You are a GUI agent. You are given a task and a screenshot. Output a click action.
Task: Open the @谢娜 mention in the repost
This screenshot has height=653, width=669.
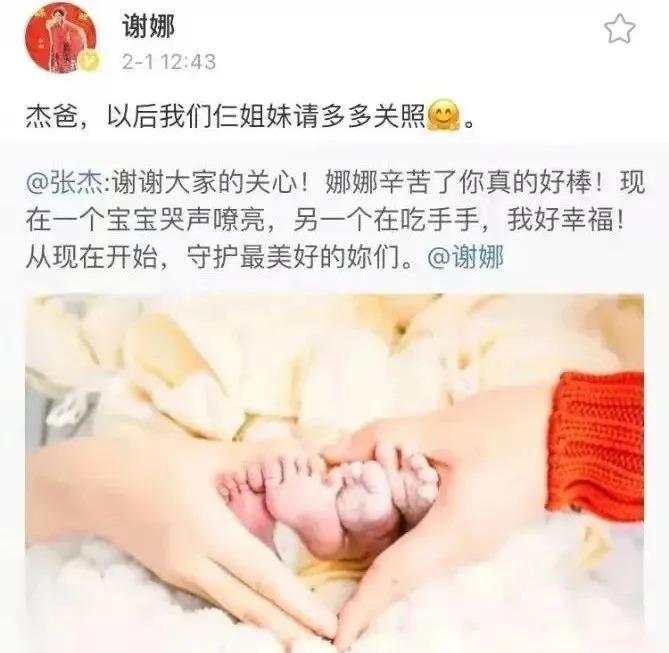click(x=466, y=257)
